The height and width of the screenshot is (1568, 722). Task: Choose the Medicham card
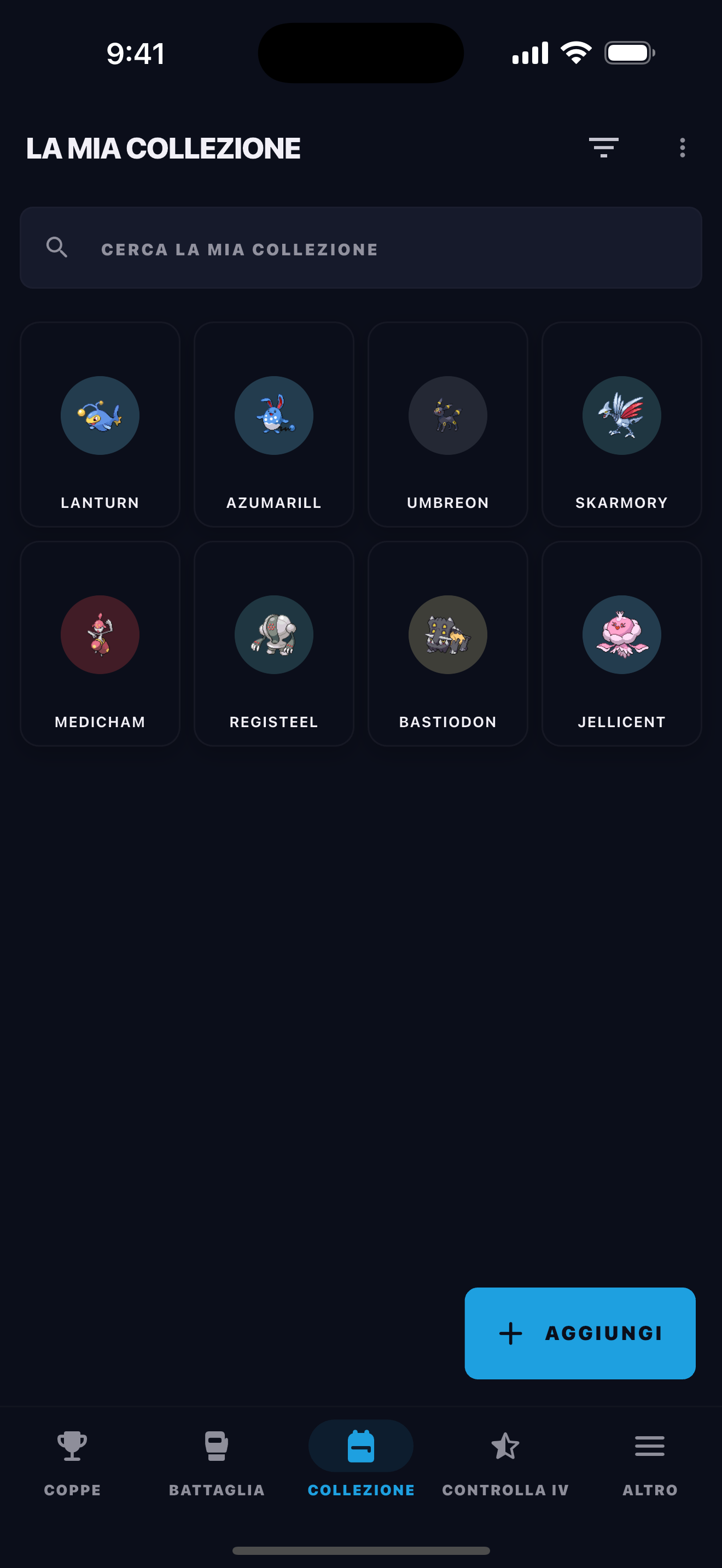(x=100, y=643)
